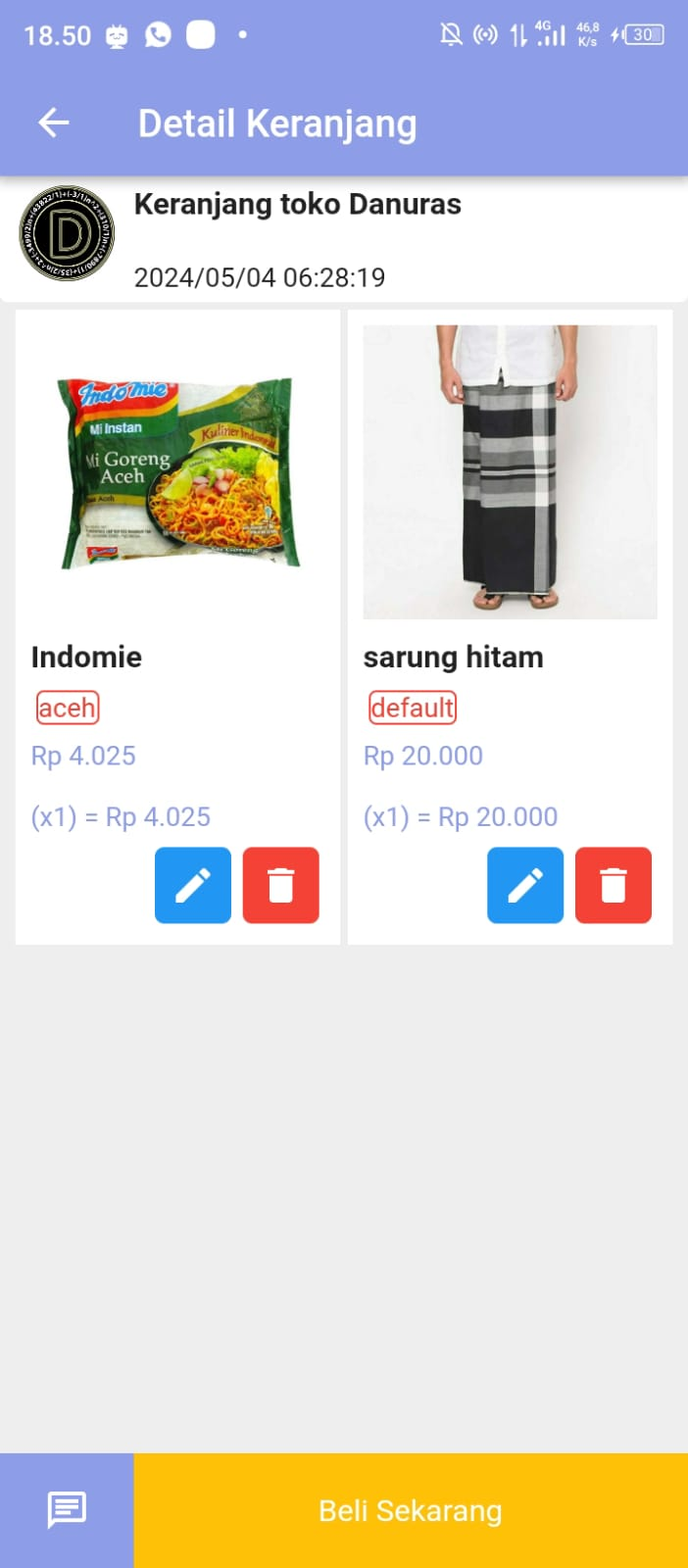View the sarung hitam product card
688x1568 pixels.
(x=510, y=472)
